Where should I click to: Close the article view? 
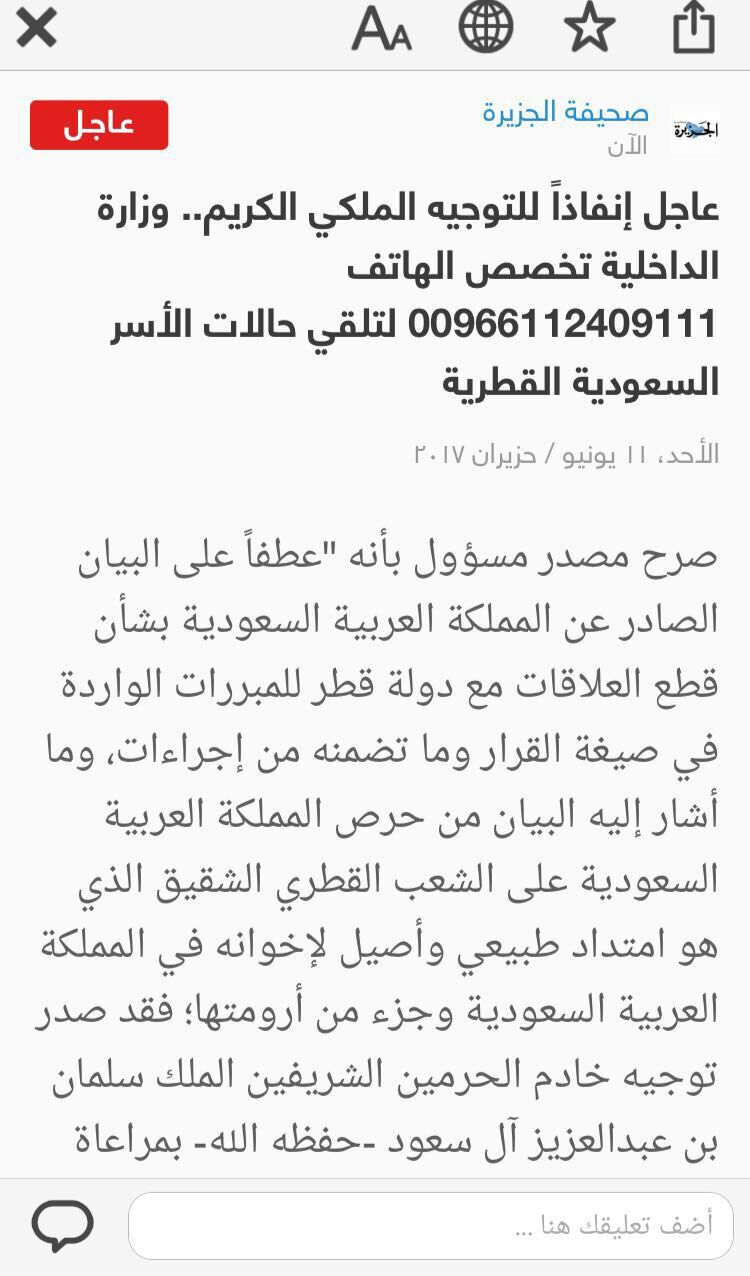coord(37,29)
